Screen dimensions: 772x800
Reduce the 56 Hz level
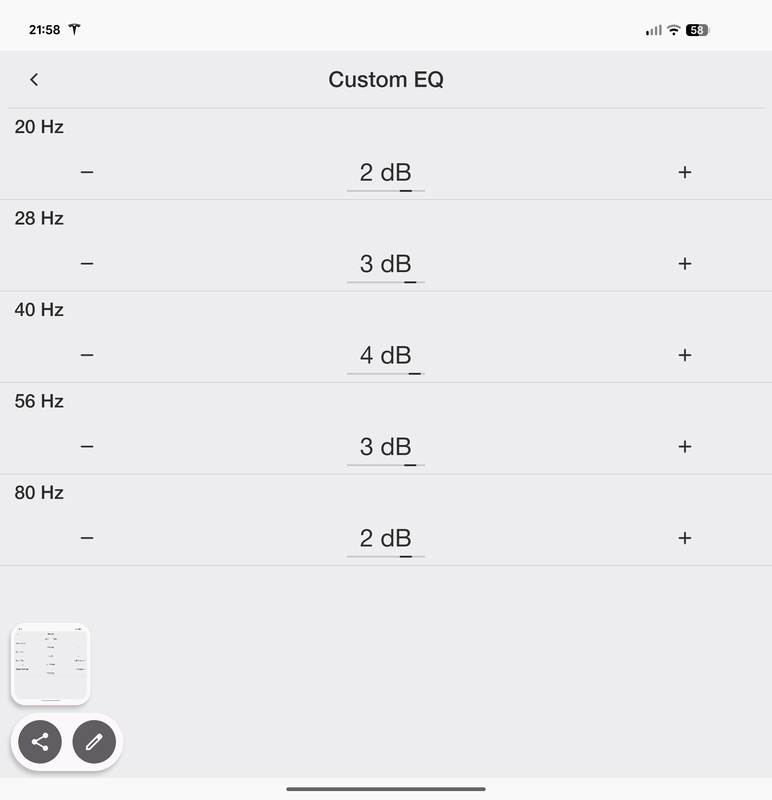pyautogui.click(x=87, y=447)
